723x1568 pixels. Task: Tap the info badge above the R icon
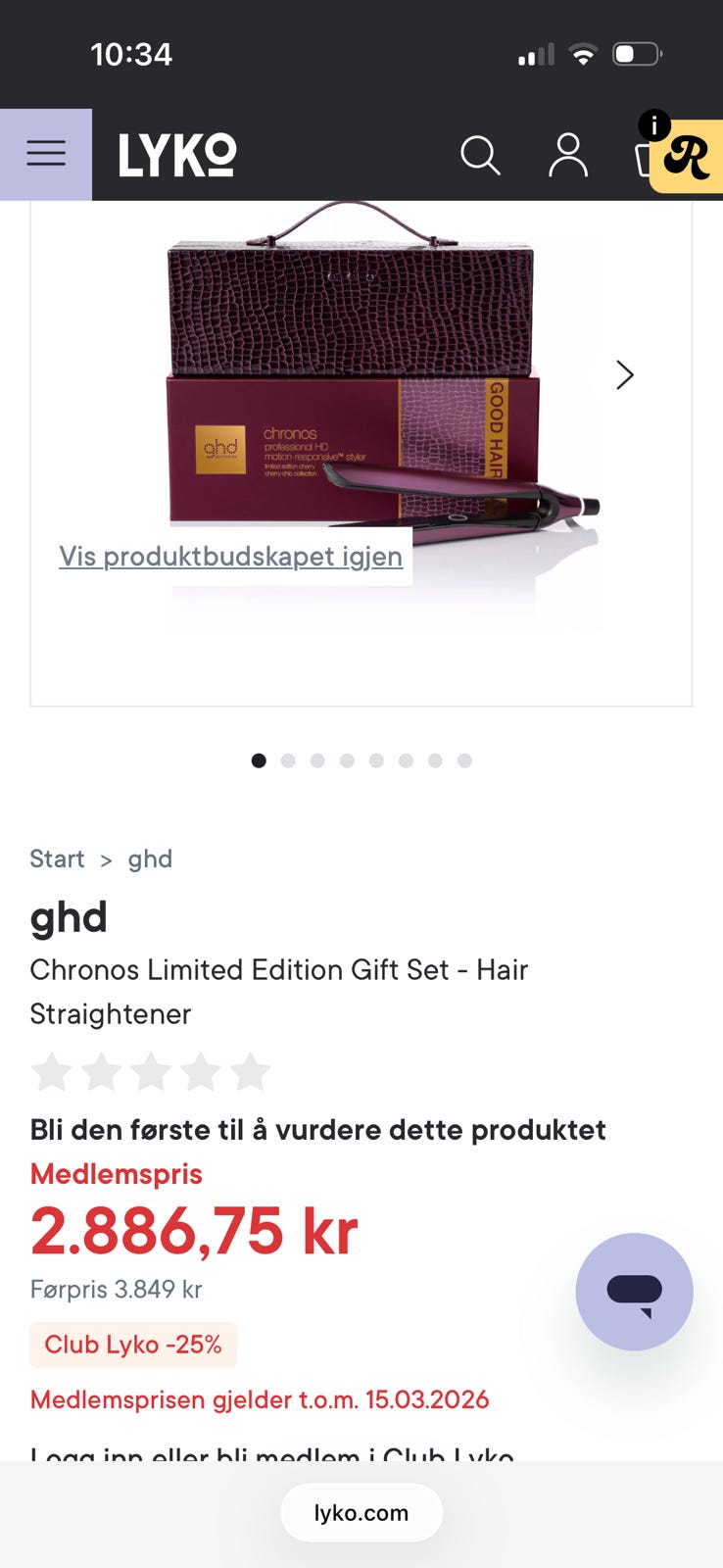click(654, 124)
